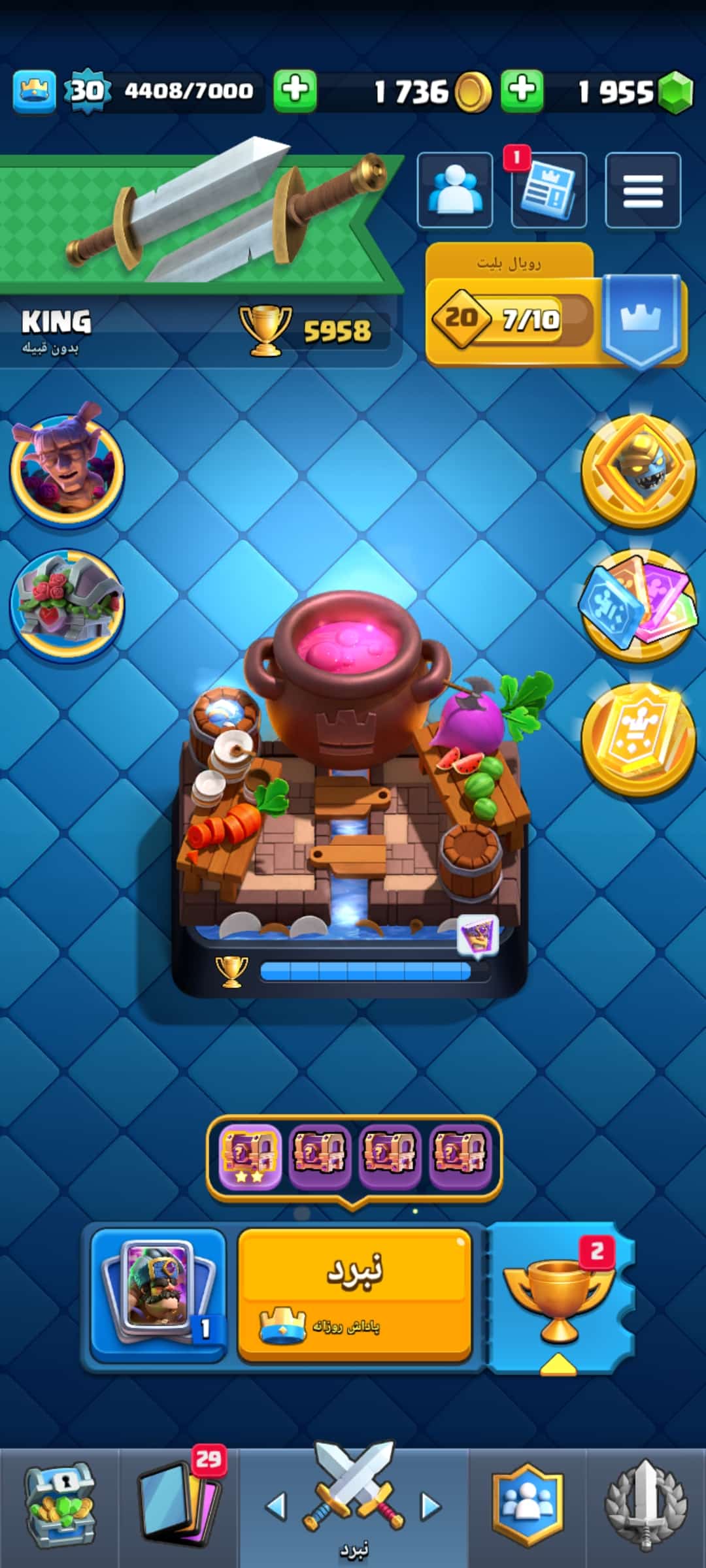Open the hamburger menu
This screenshot has height=1568, width=706.
643,190
